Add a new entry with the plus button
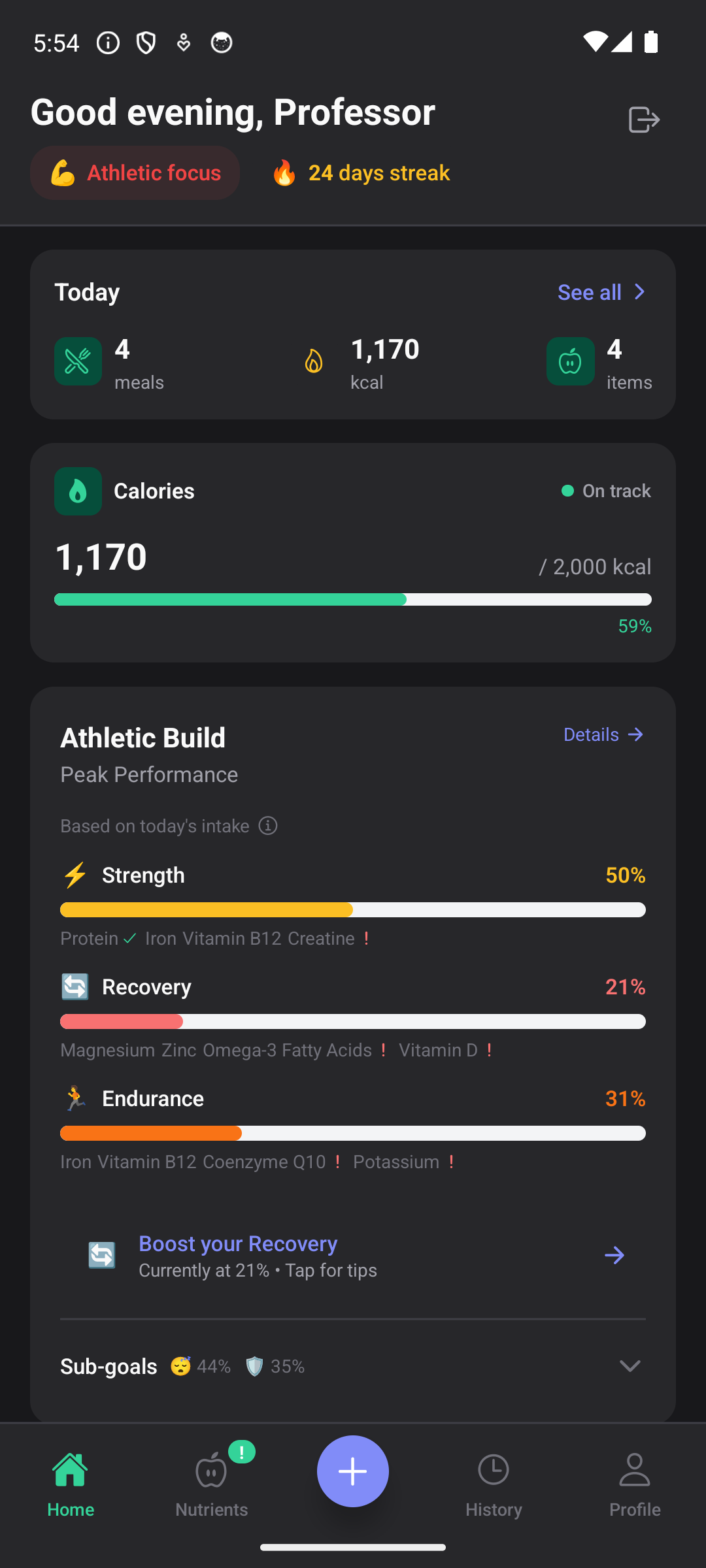The height and width of the screenshot is (1568, 706). [353, 1471]
